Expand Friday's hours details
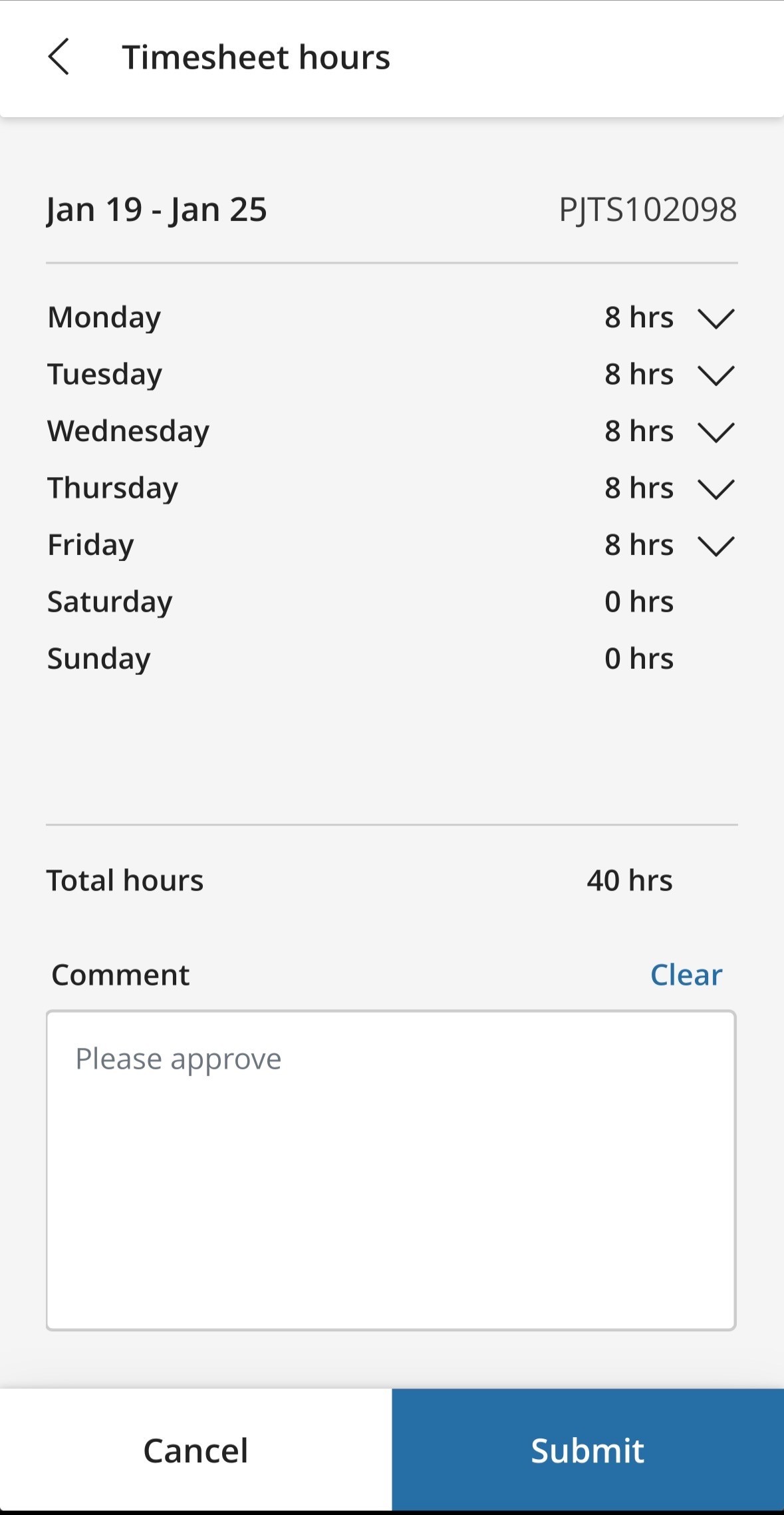Viewport: 784px width, 1515px height. (x=716, y=546)
